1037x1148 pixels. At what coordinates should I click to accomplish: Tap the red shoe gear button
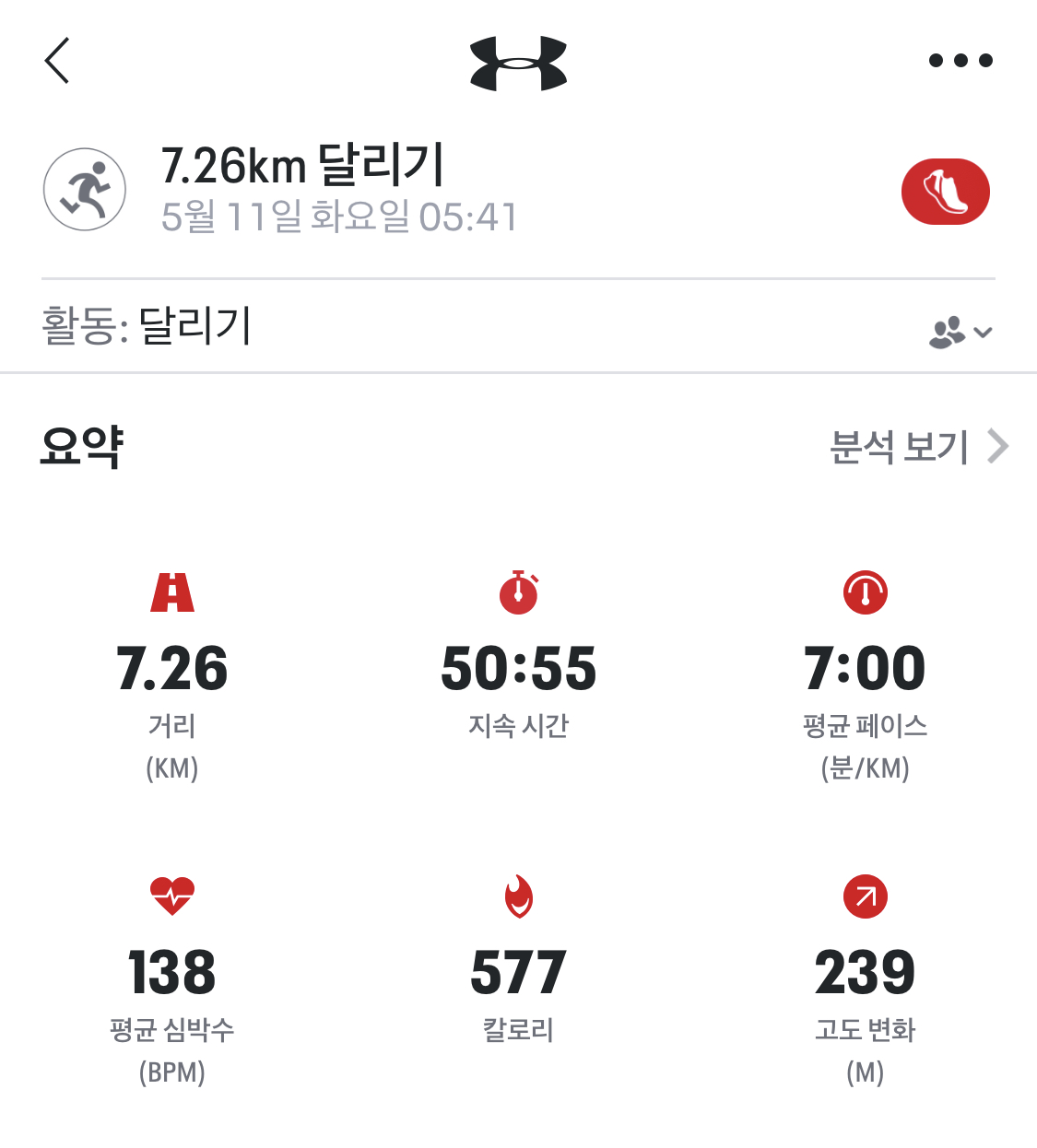point(945,192)
